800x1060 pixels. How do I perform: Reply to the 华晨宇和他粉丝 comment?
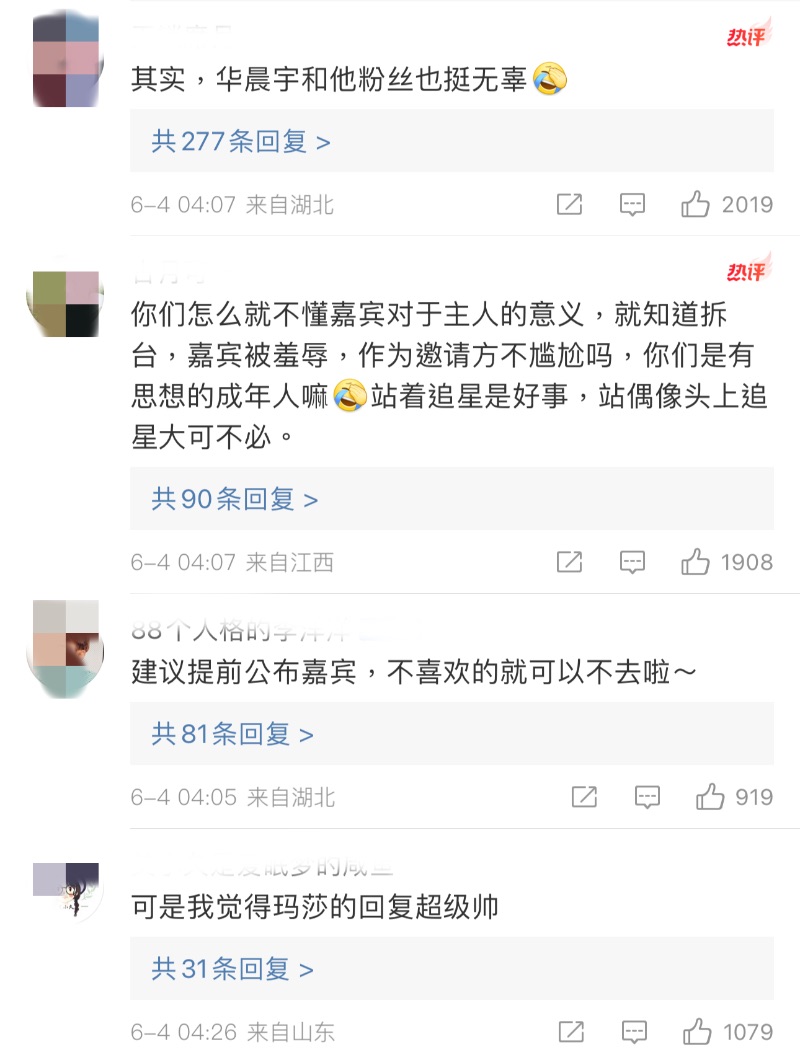(x=632, y=205)
